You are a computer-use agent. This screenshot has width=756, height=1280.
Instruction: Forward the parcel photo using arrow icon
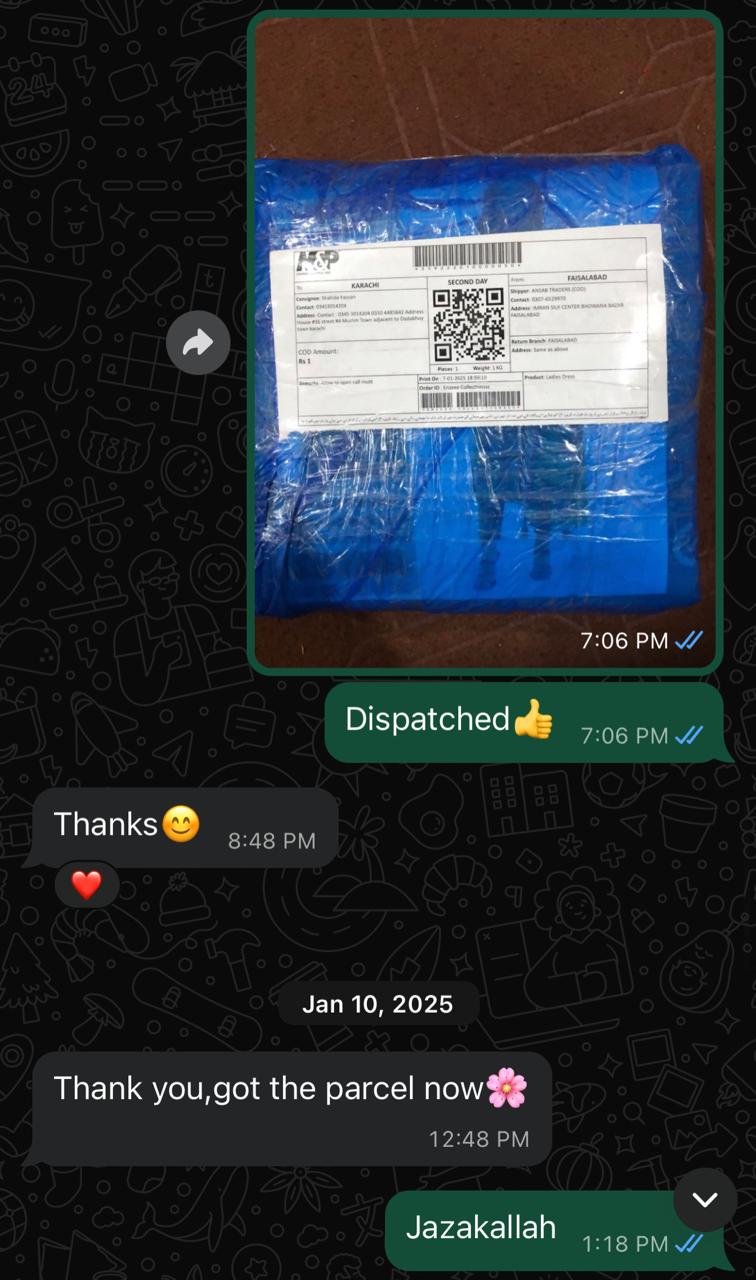tap(198, 344)
